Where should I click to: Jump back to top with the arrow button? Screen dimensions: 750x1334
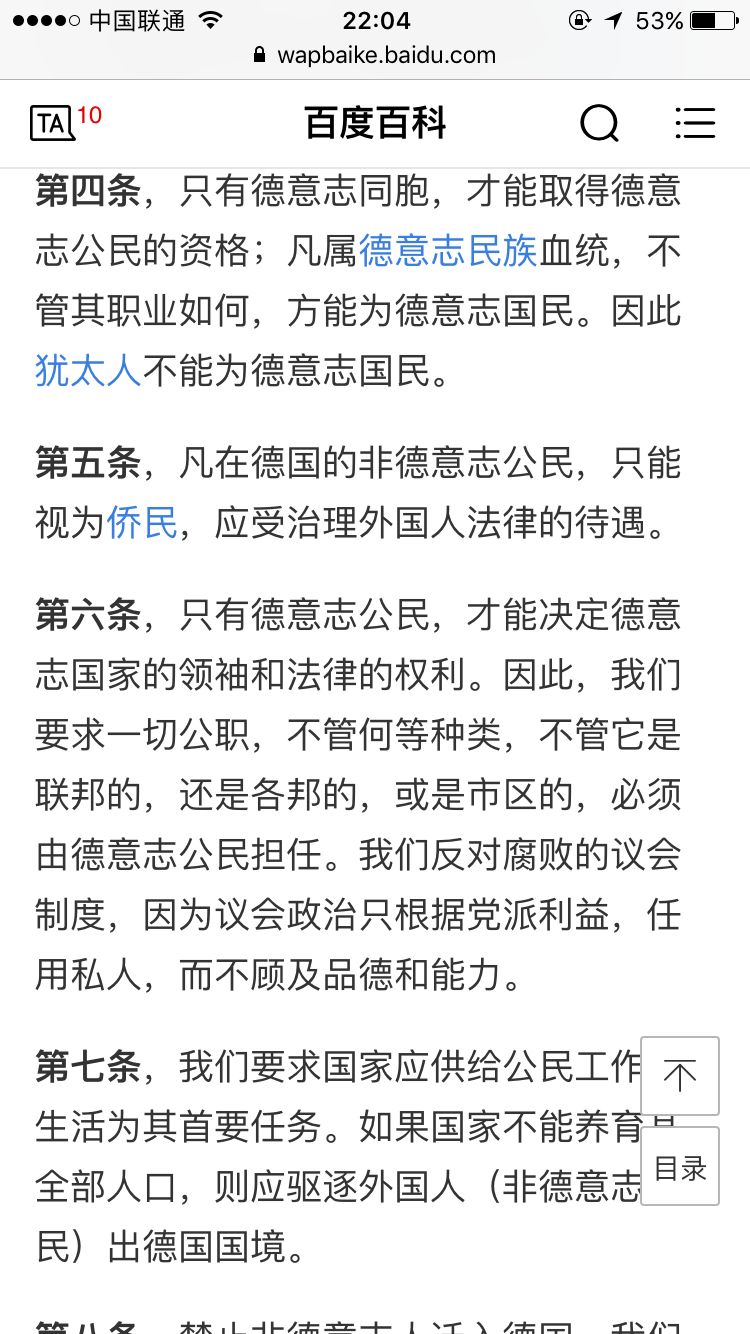pos(680,1075)
